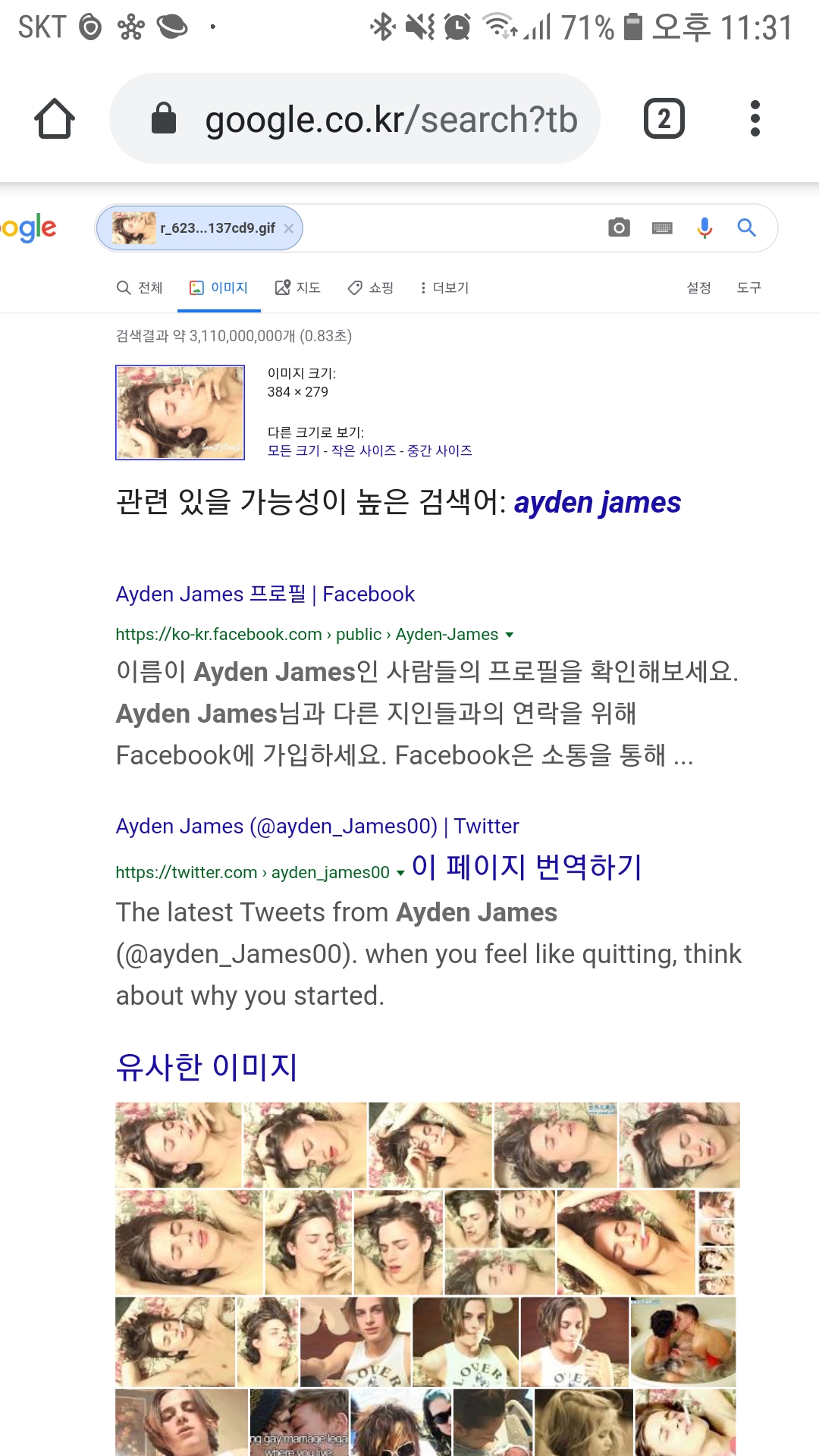Viewport: 819px width, 1456px height.
Task: Open the Ayden James Facebook result
Action: [265, 595]
